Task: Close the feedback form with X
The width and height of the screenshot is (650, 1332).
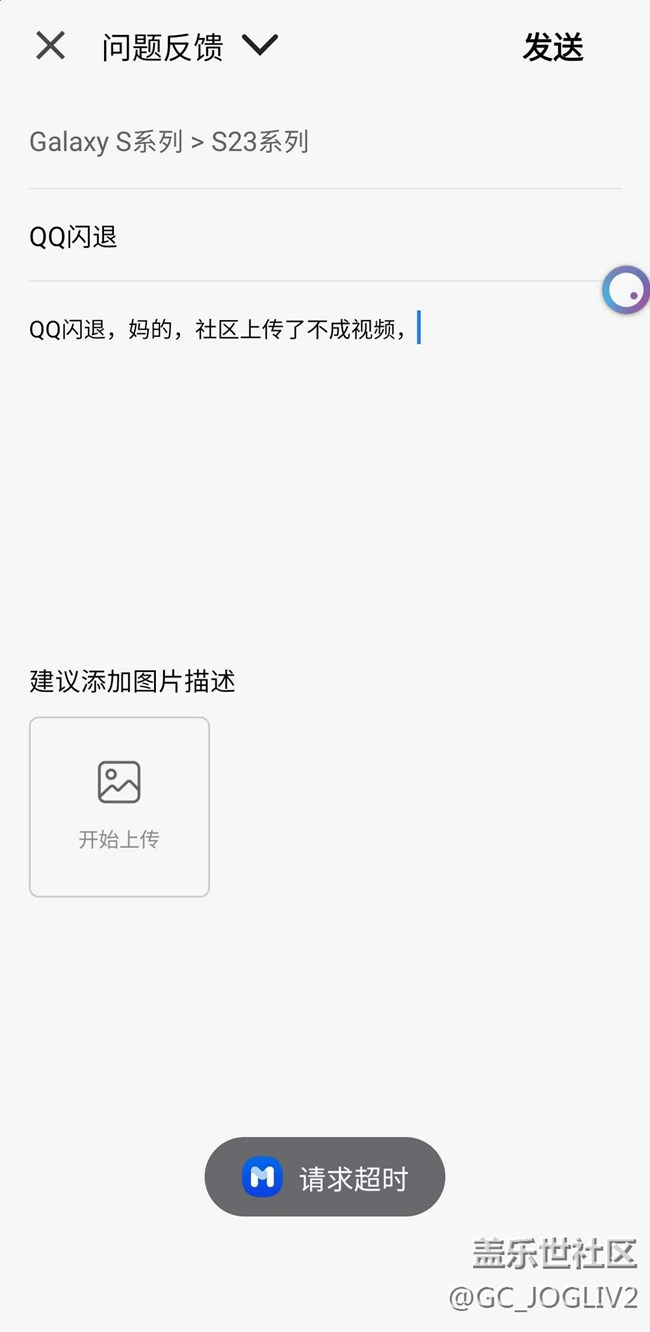Action: [x=50, y=46]
